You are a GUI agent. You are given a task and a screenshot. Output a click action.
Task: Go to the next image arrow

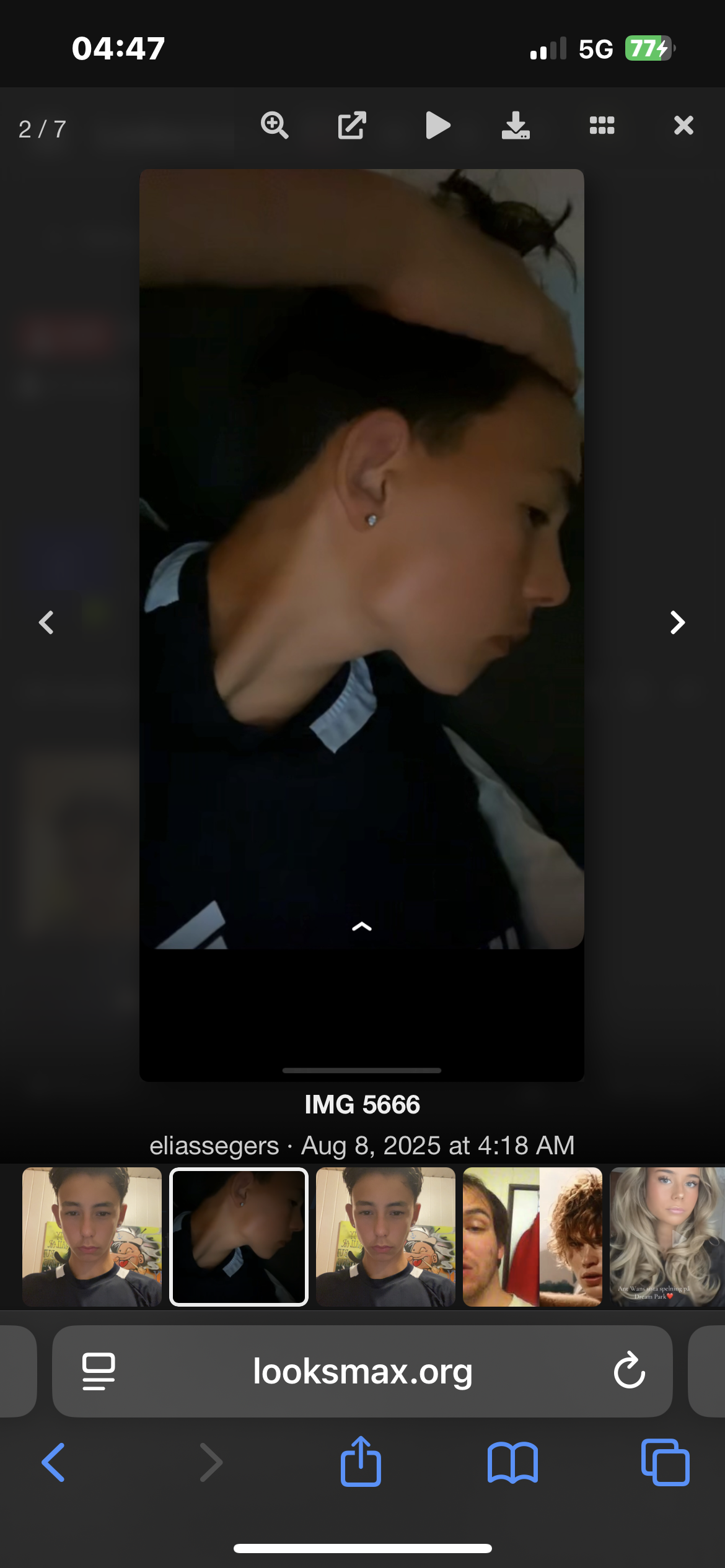pyautogui.click(x=678, y=622)
